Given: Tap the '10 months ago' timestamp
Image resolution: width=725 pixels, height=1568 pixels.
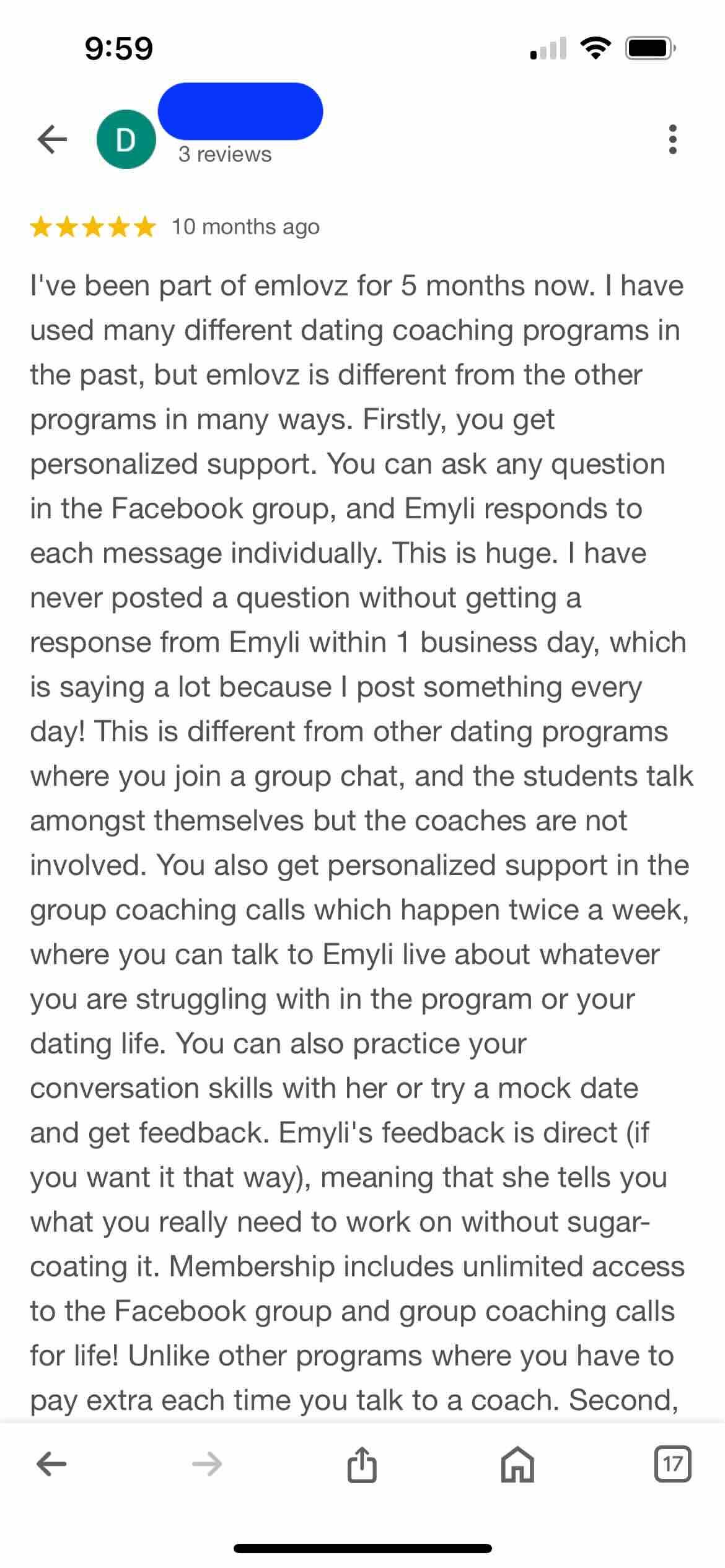Looking at the screenshot, I should click(x=245, y=226).
